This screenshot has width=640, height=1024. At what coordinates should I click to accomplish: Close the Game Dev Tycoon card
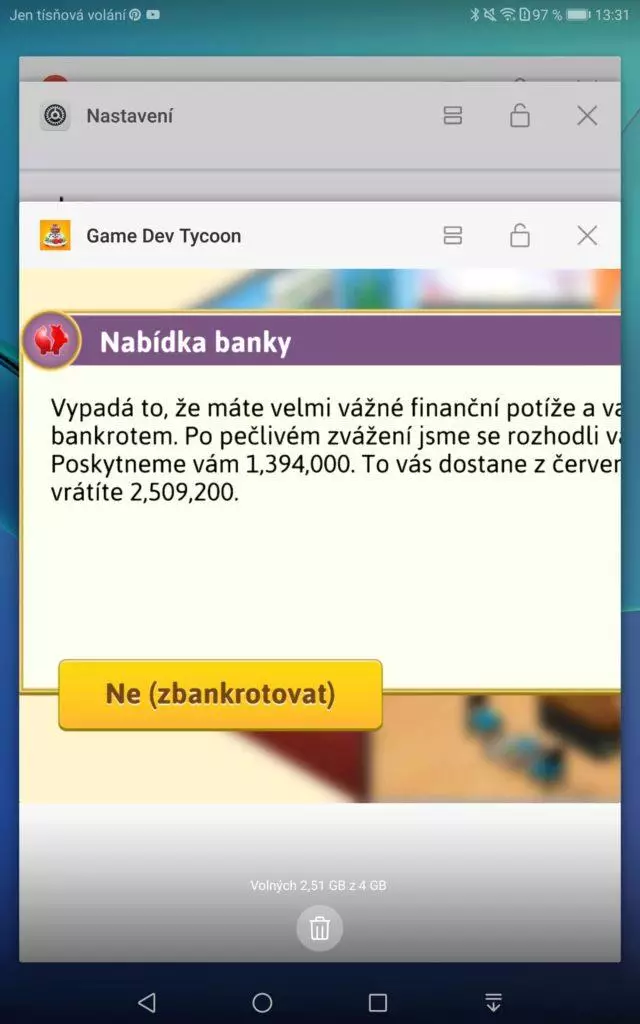click(x=587, y=236)
